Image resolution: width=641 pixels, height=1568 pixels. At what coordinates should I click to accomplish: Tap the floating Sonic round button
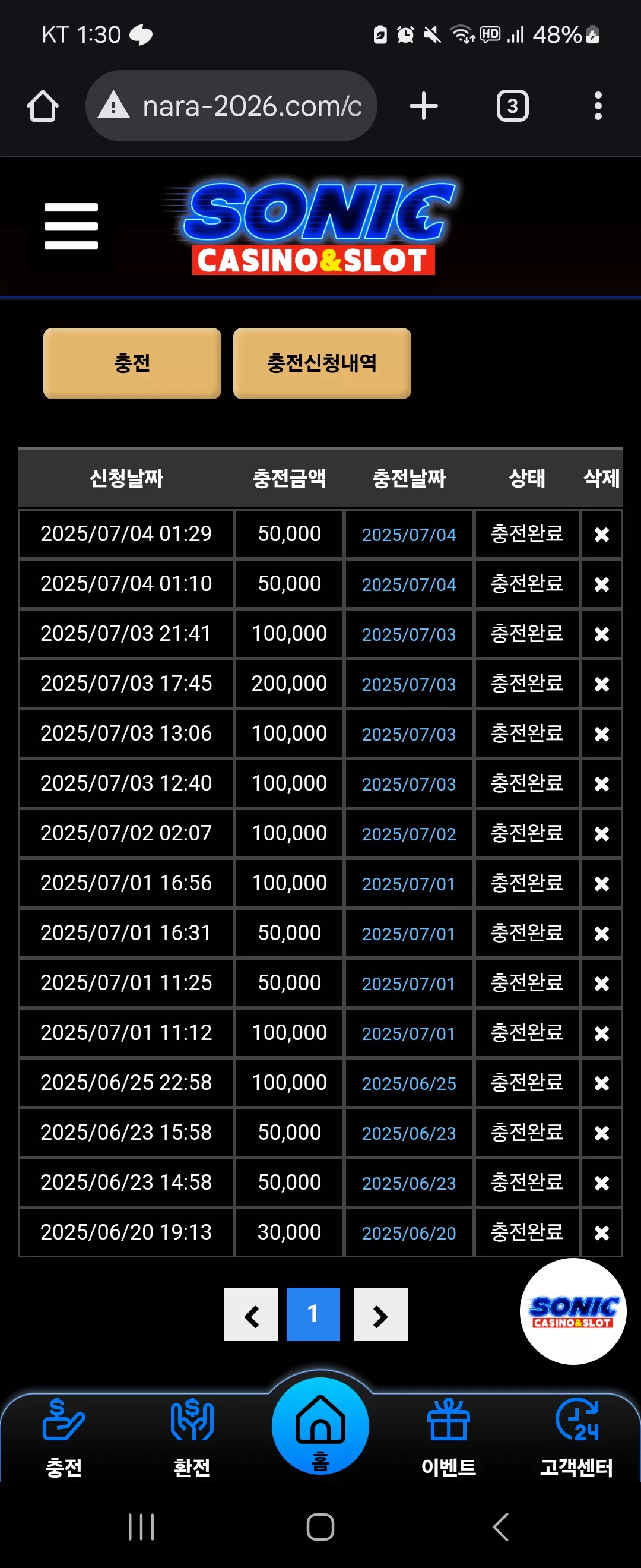pos(573,1312)
